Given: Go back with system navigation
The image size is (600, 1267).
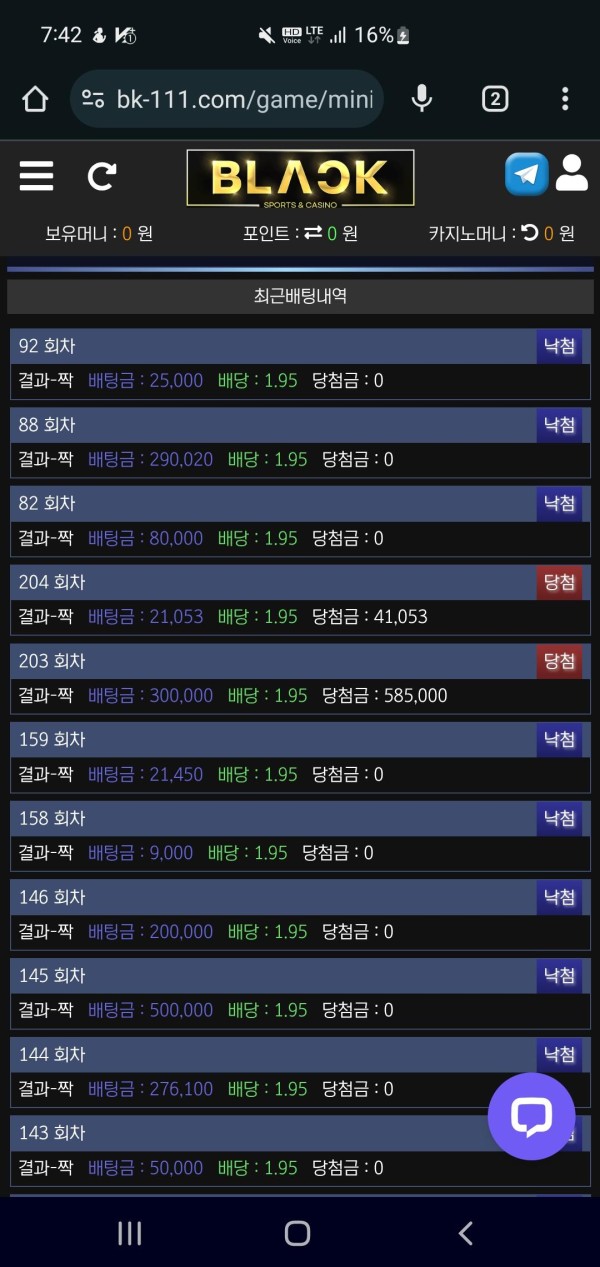Looking at the screenshot, I should pos(465,1233).
